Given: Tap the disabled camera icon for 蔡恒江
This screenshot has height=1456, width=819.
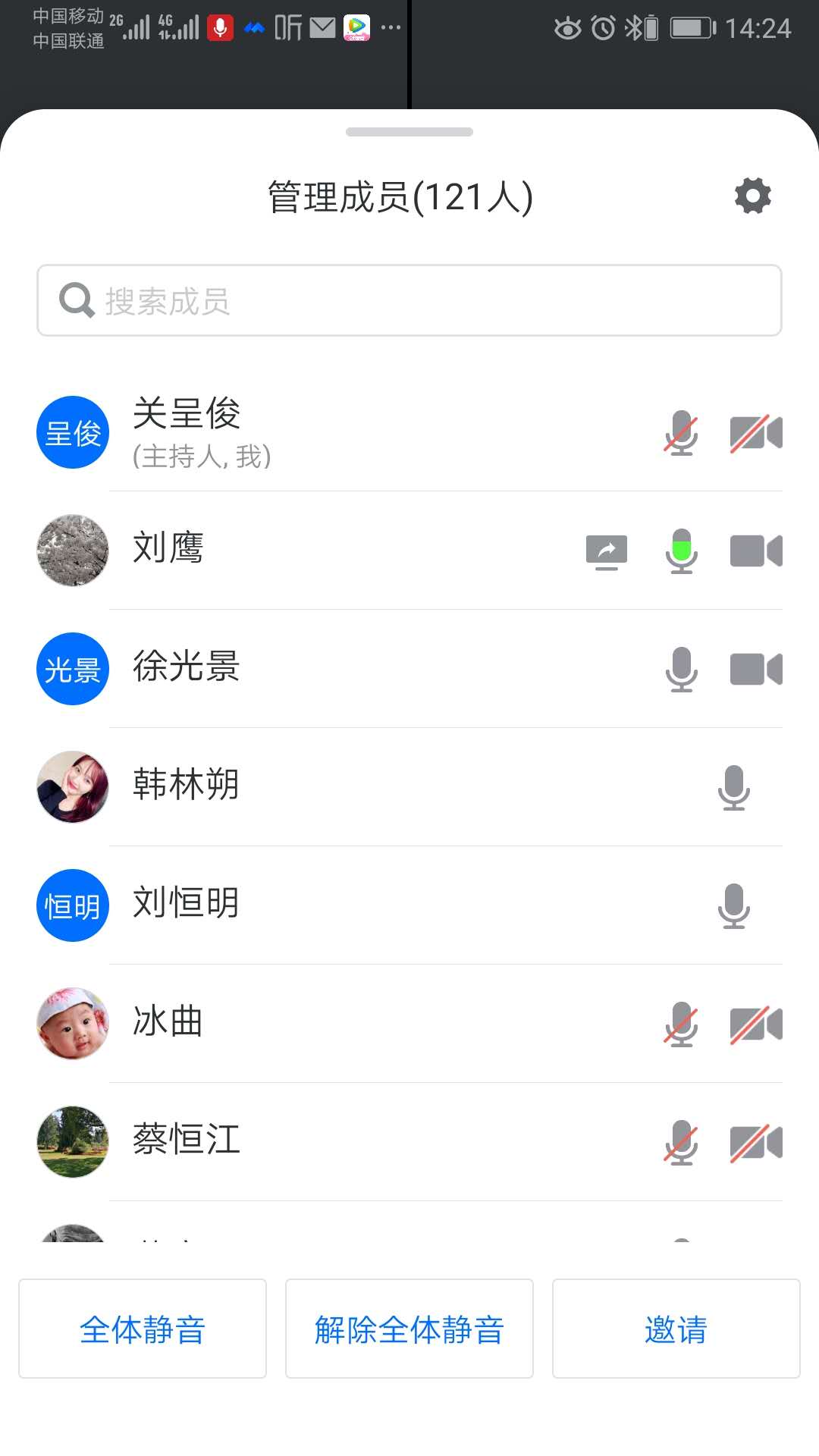Looking at the screenshot, I should point(755,1143).
